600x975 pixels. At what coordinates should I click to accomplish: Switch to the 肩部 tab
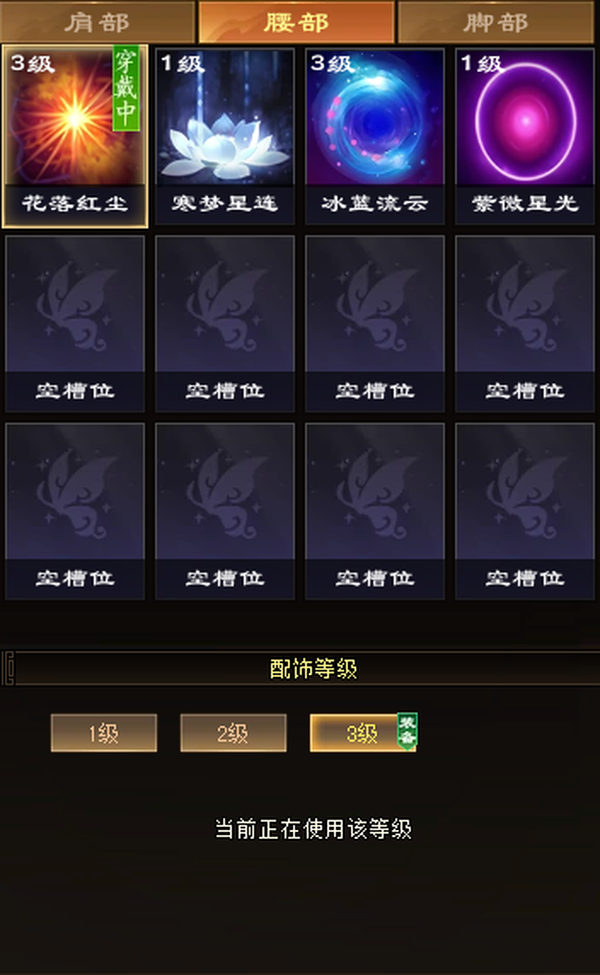pos(98,22)
